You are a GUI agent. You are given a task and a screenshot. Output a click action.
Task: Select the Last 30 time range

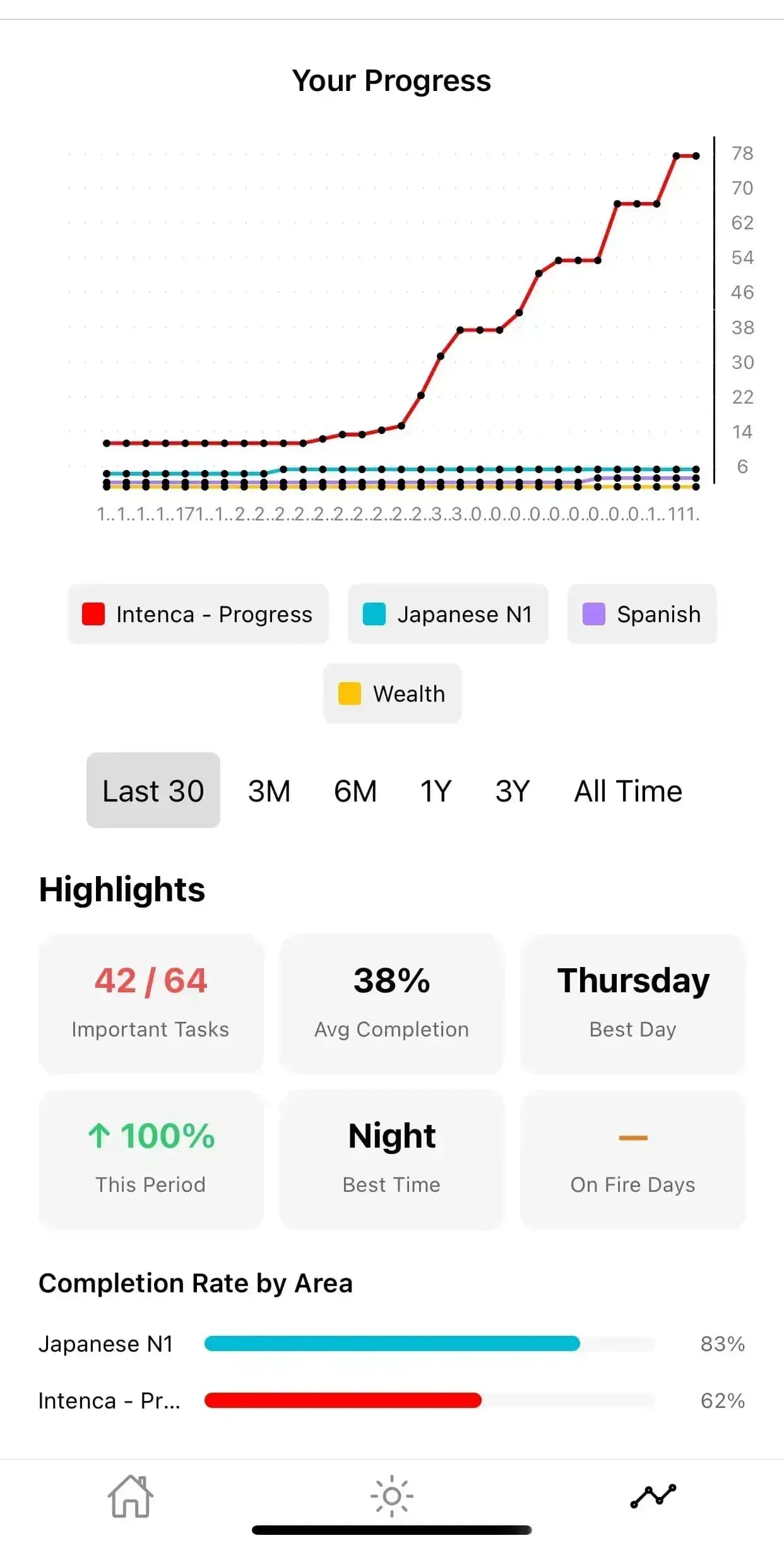click(x=153, y=790)
